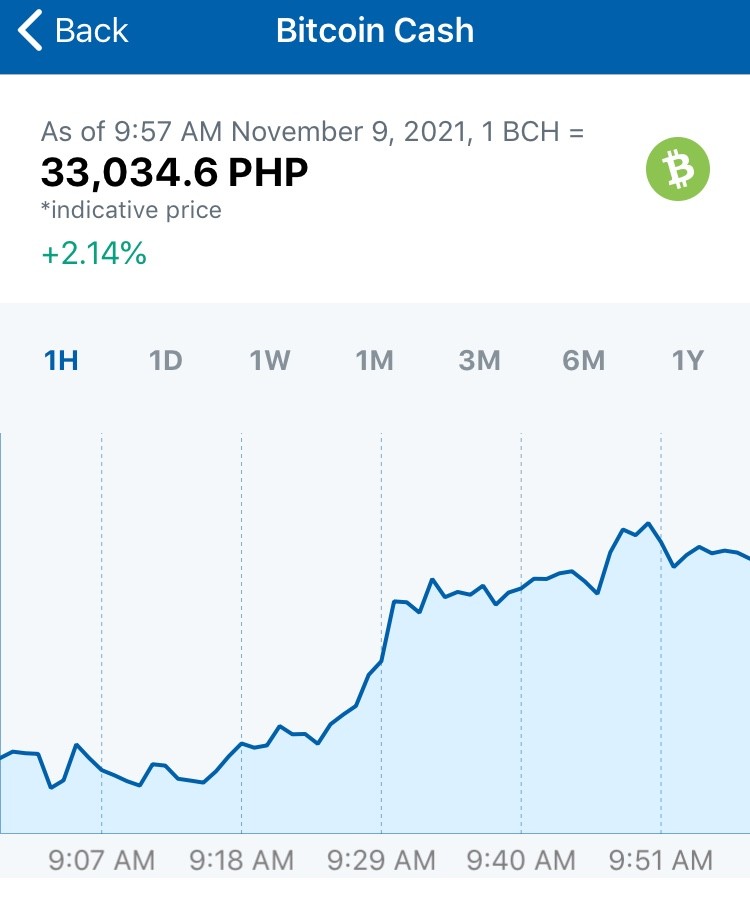Select the 1H chart range
750x903 pixels.
[61, 361]
